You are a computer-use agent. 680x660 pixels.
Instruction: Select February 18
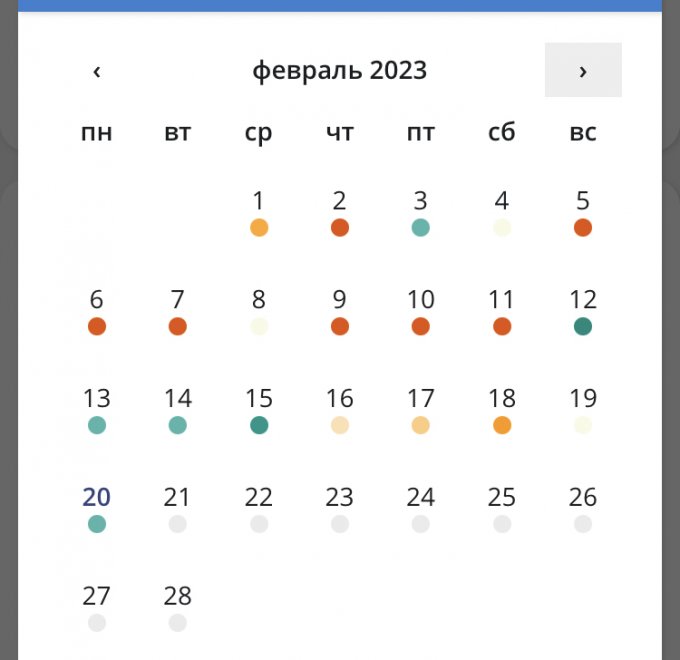(502, 409)
